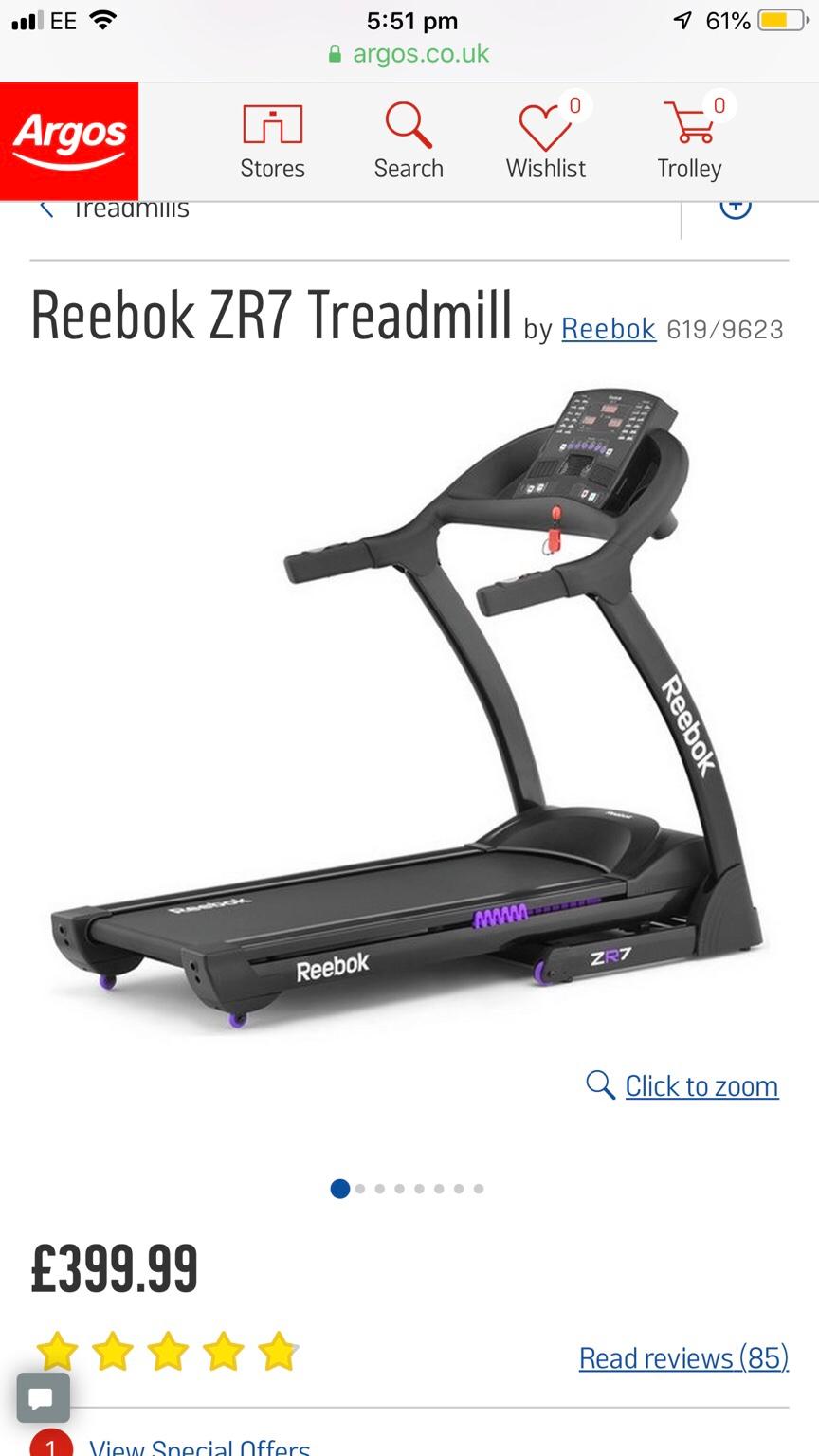Select the second image indicator dot
The image size is (819, 1456).
(x=360, y=1189)
